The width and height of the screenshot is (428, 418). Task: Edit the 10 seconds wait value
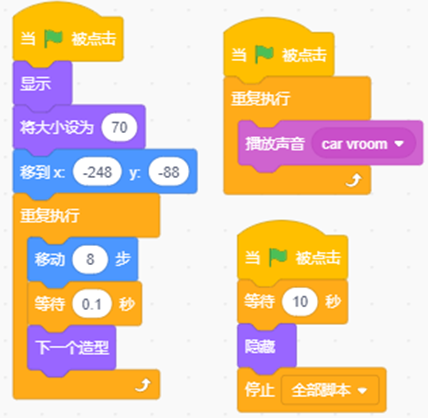(x=300, y=302)
